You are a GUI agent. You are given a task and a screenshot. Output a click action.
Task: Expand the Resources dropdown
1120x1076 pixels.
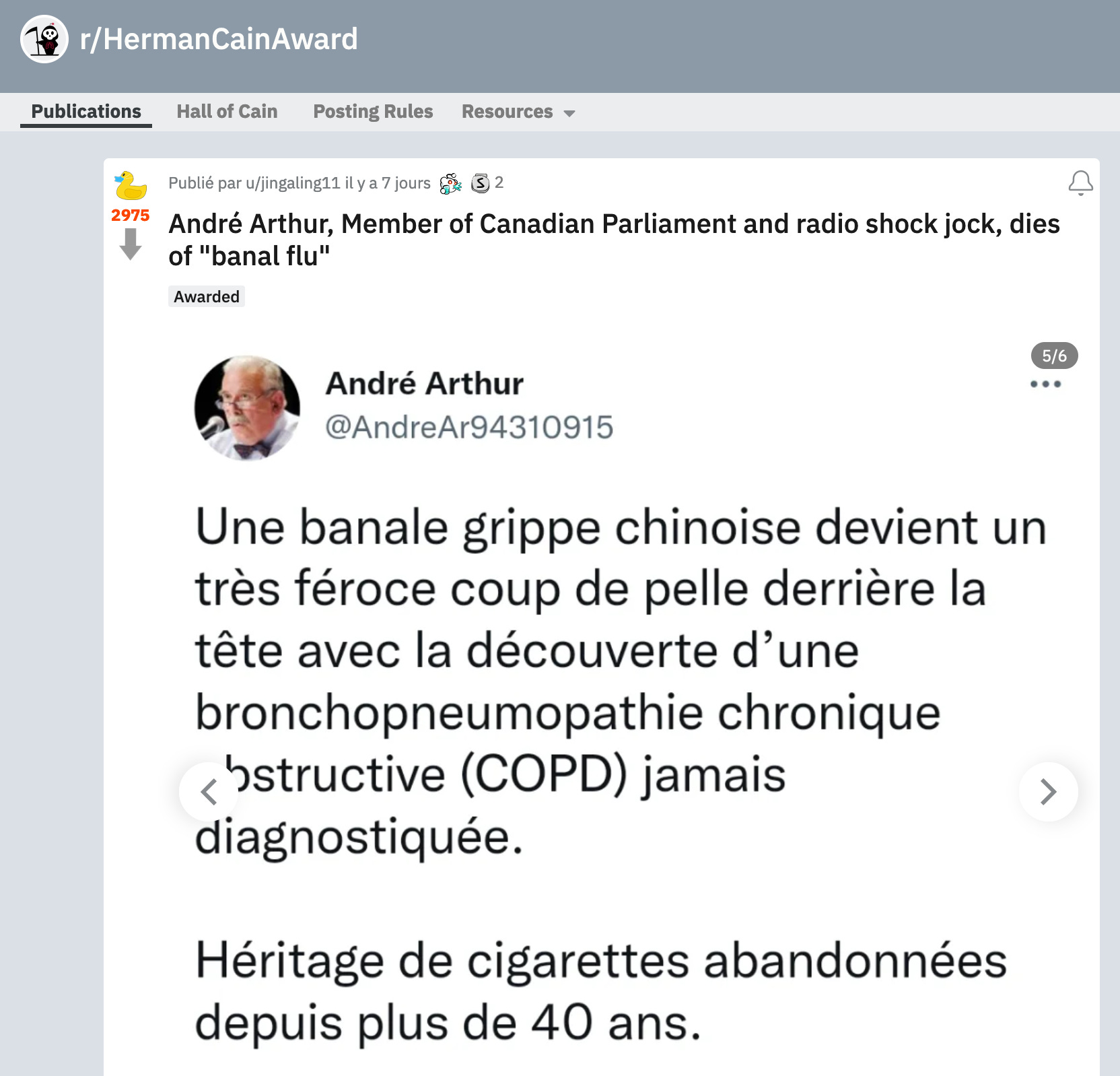click(518, 112)
